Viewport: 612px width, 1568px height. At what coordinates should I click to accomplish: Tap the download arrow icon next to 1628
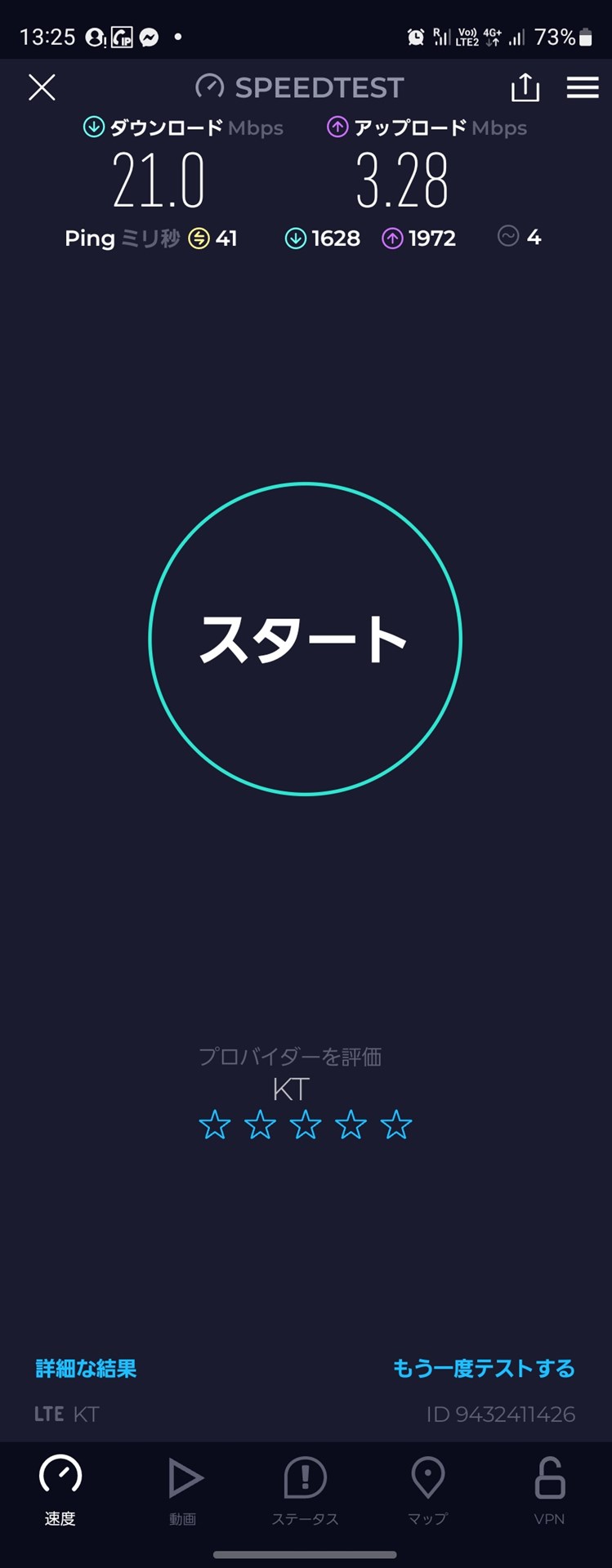click(295, 238)
